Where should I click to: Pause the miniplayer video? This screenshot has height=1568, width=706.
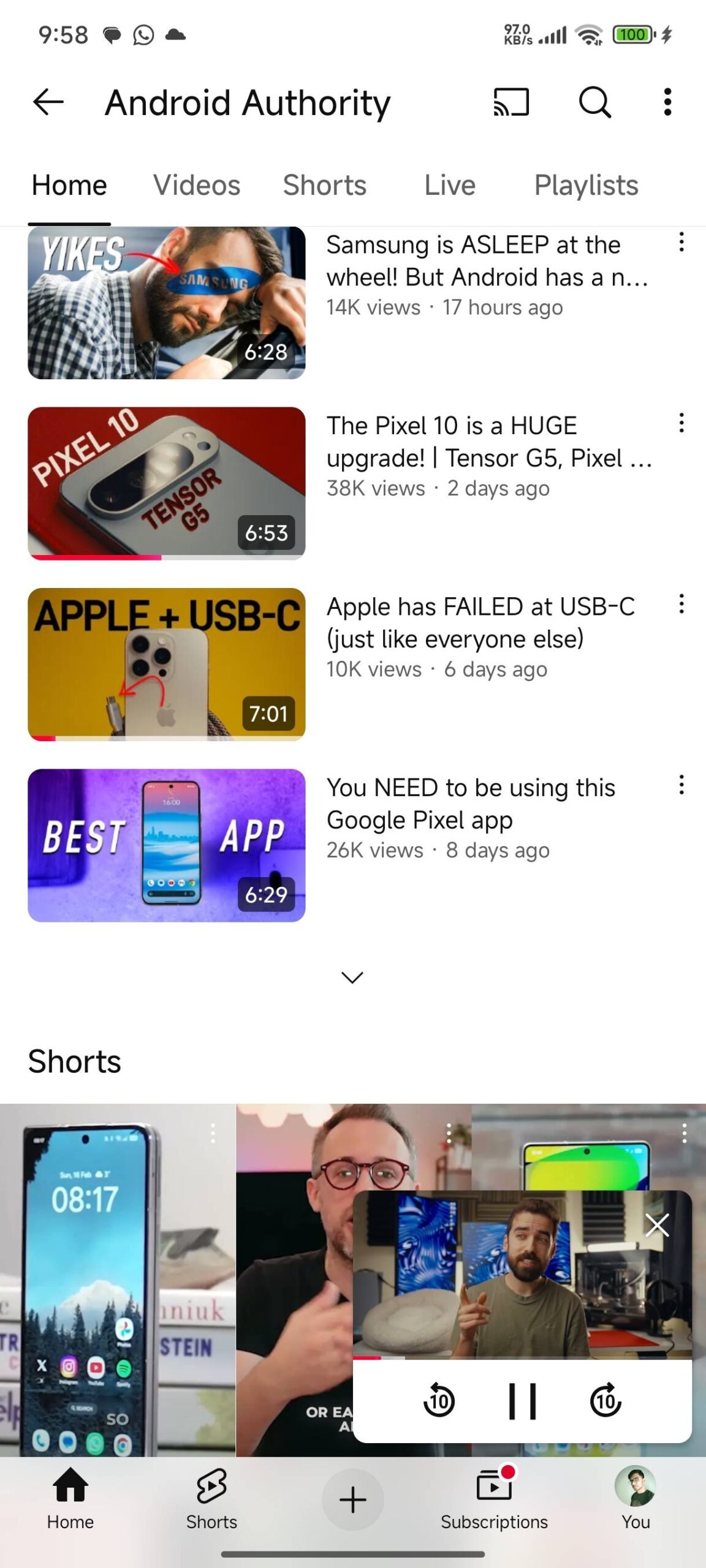[522, 1401]
